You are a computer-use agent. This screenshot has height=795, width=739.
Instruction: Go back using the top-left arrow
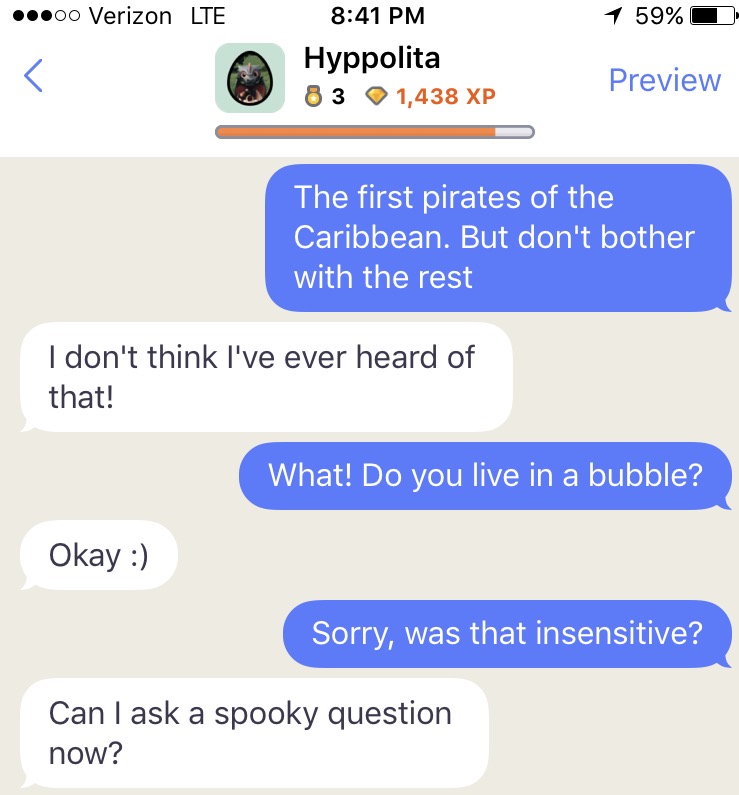coord(34,76)
